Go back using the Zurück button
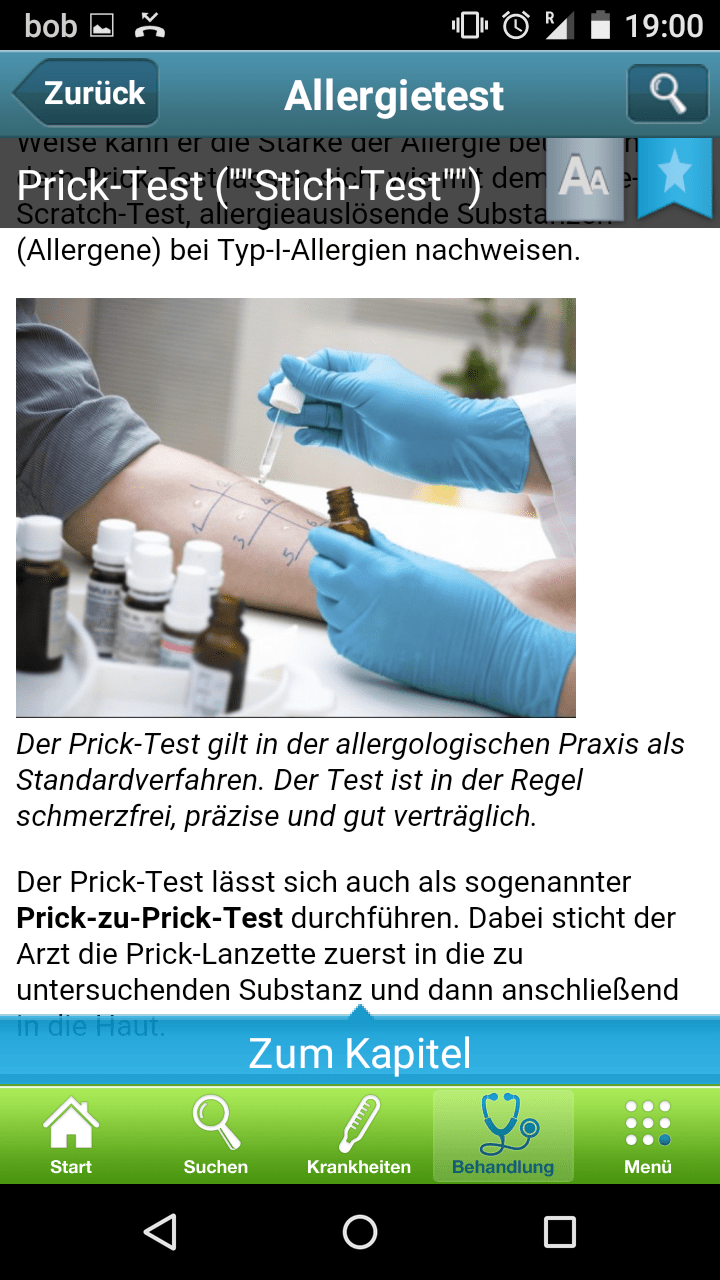The image size is (720, 1280). pos(87,94)
